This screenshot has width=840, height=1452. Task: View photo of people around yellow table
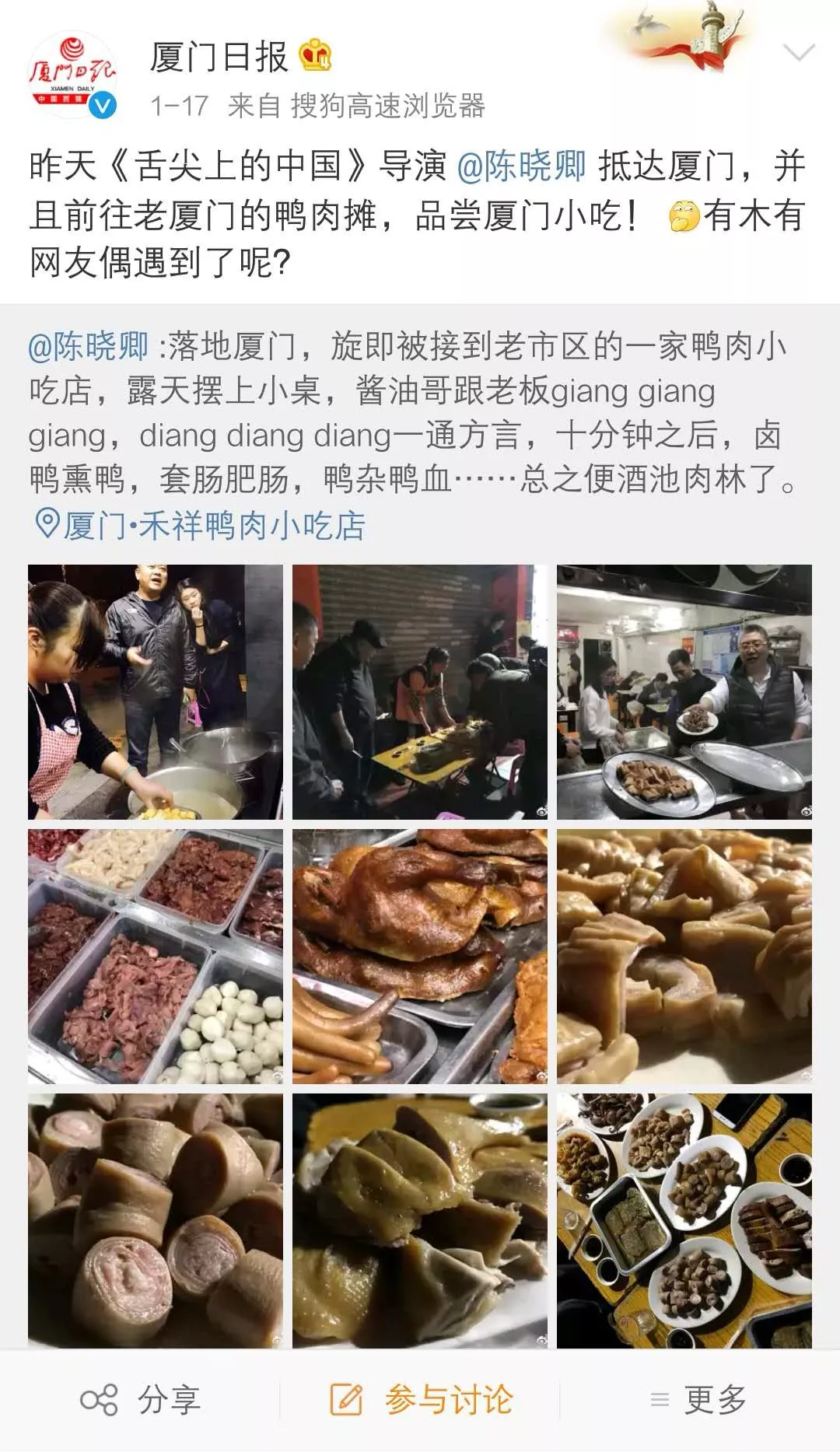[420, 691]
